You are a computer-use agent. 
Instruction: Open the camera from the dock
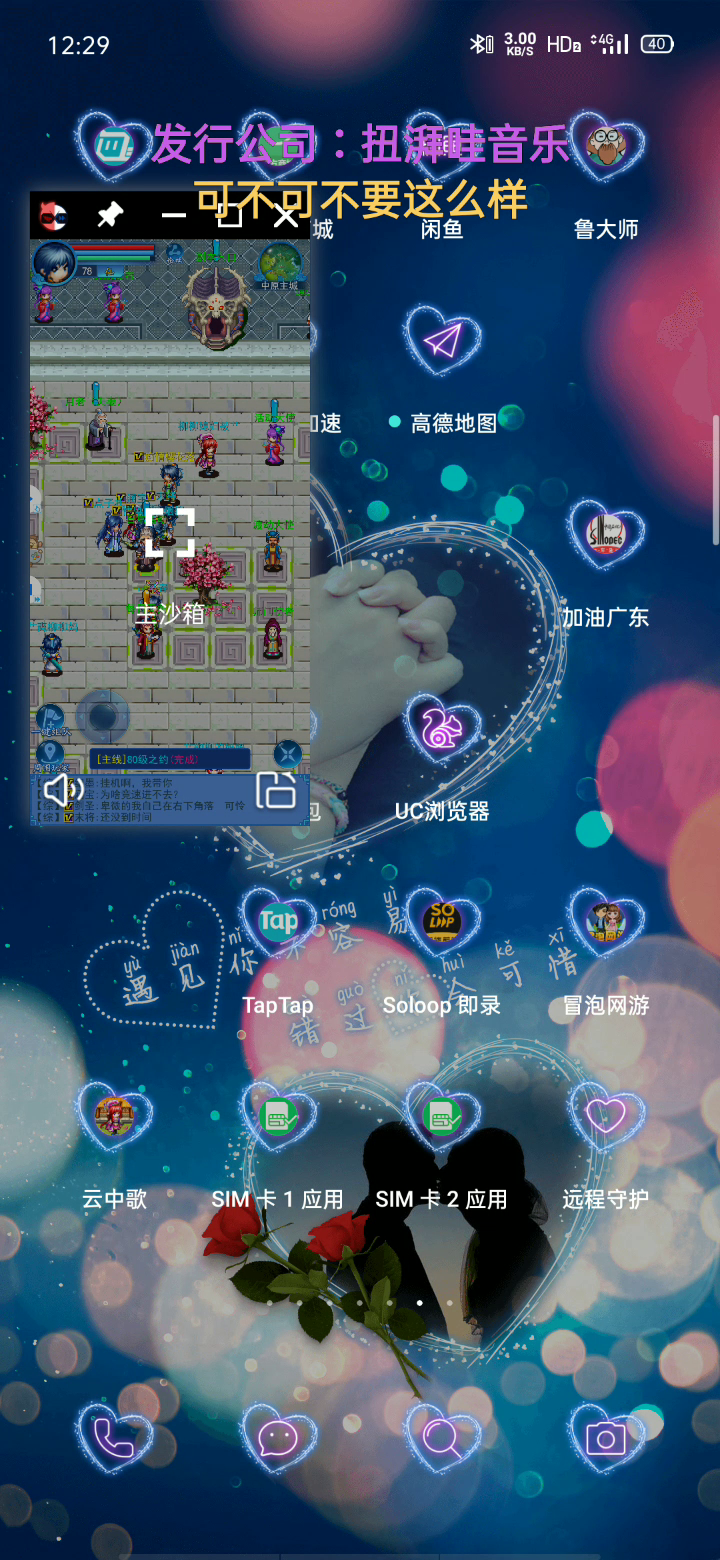pos(605,1438)
